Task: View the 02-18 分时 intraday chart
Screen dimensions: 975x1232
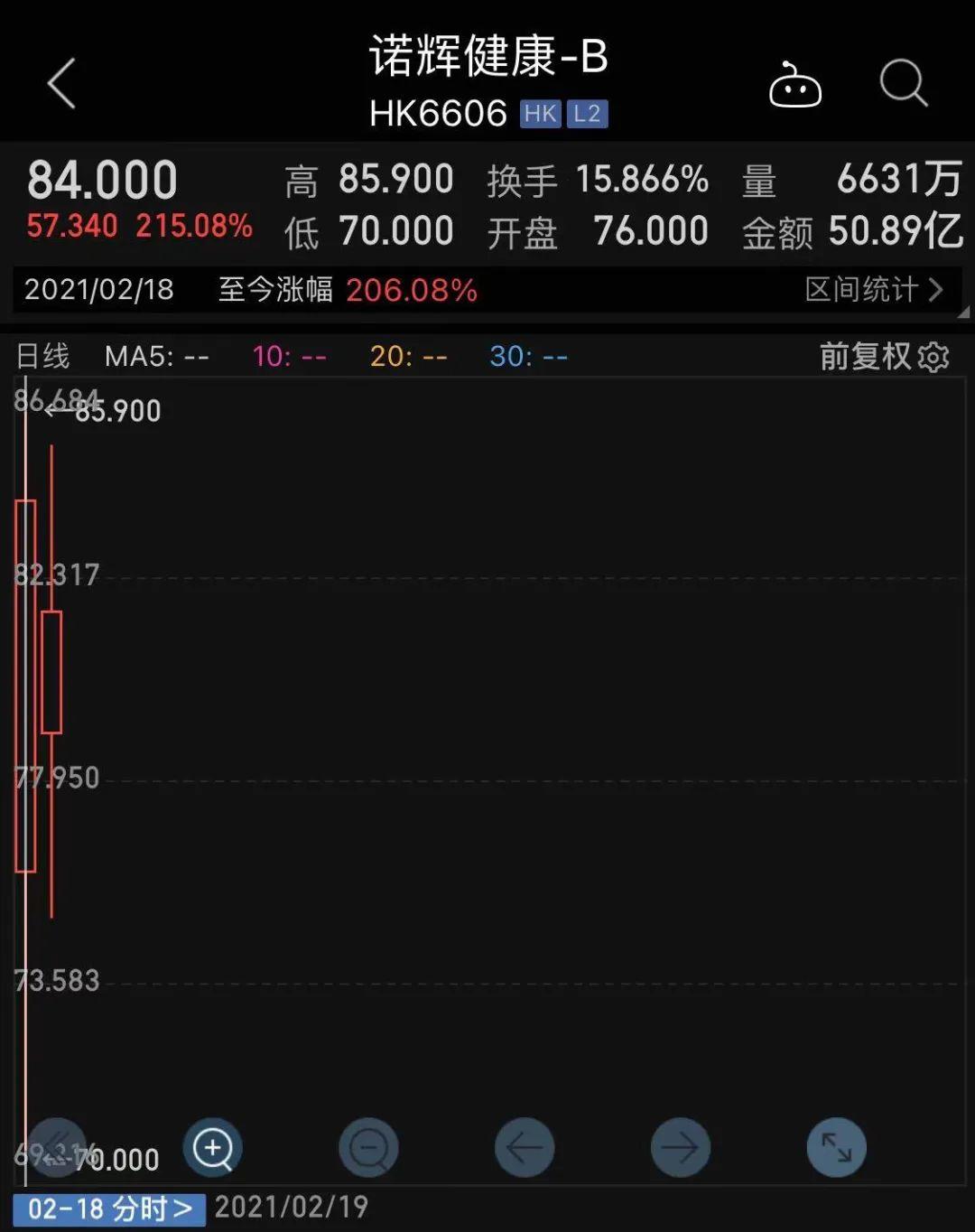Action: pos(109,1209)
